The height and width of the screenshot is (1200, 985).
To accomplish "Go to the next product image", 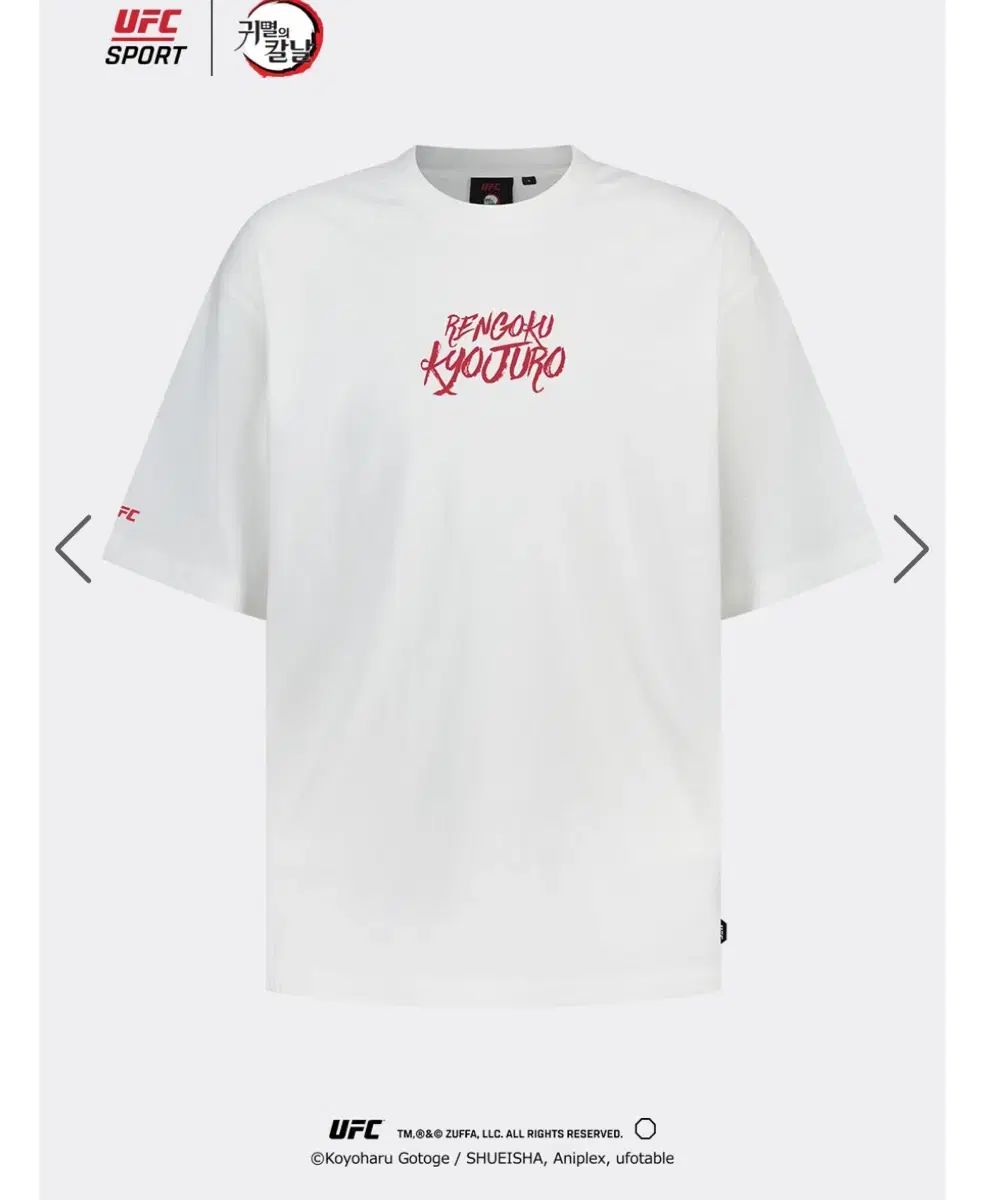I will pyautogui.click(x=909, y=549).
